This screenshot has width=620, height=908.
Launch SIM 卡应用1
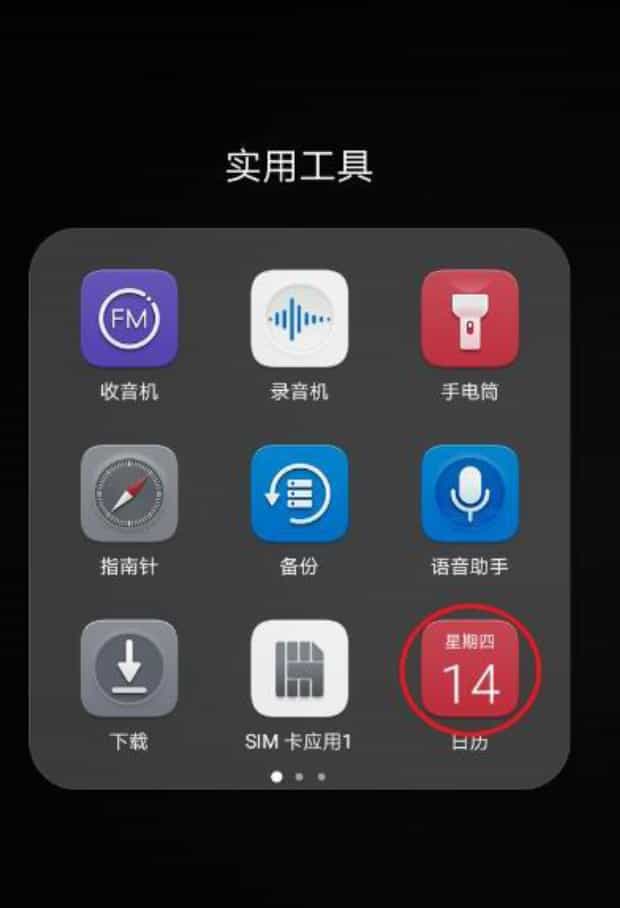pos(299,668)
